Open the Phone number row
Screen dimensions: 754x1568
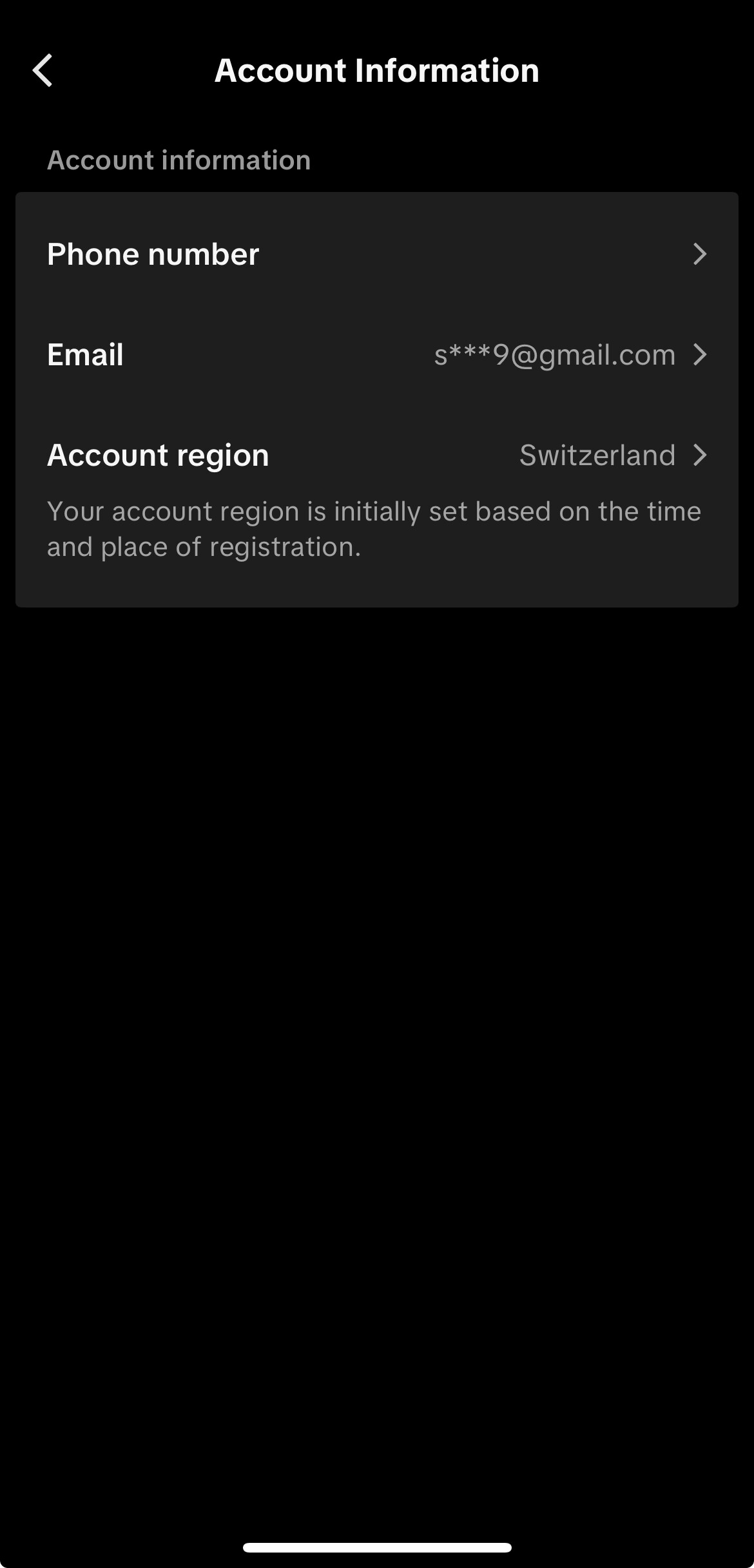tap(376, 254)
